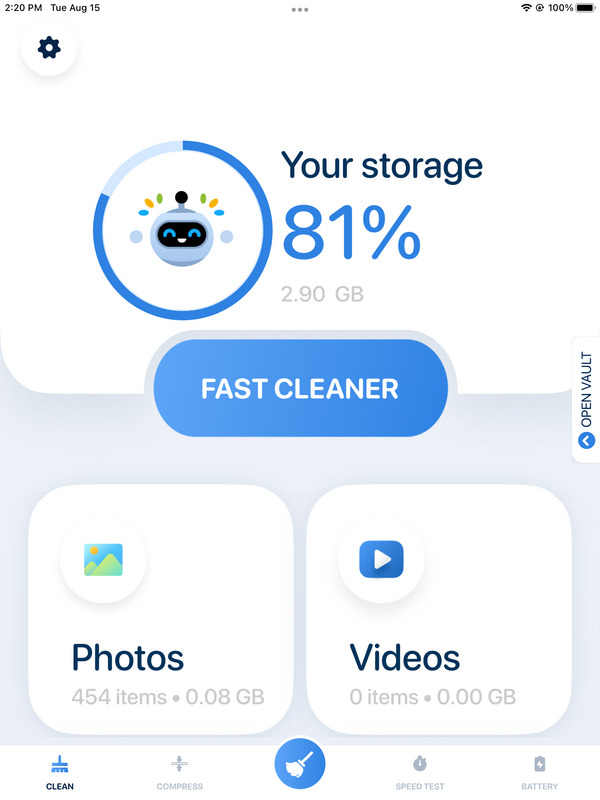Open the settings gear
This screenshot has height=800, width=600.
[x=49, y=48]
